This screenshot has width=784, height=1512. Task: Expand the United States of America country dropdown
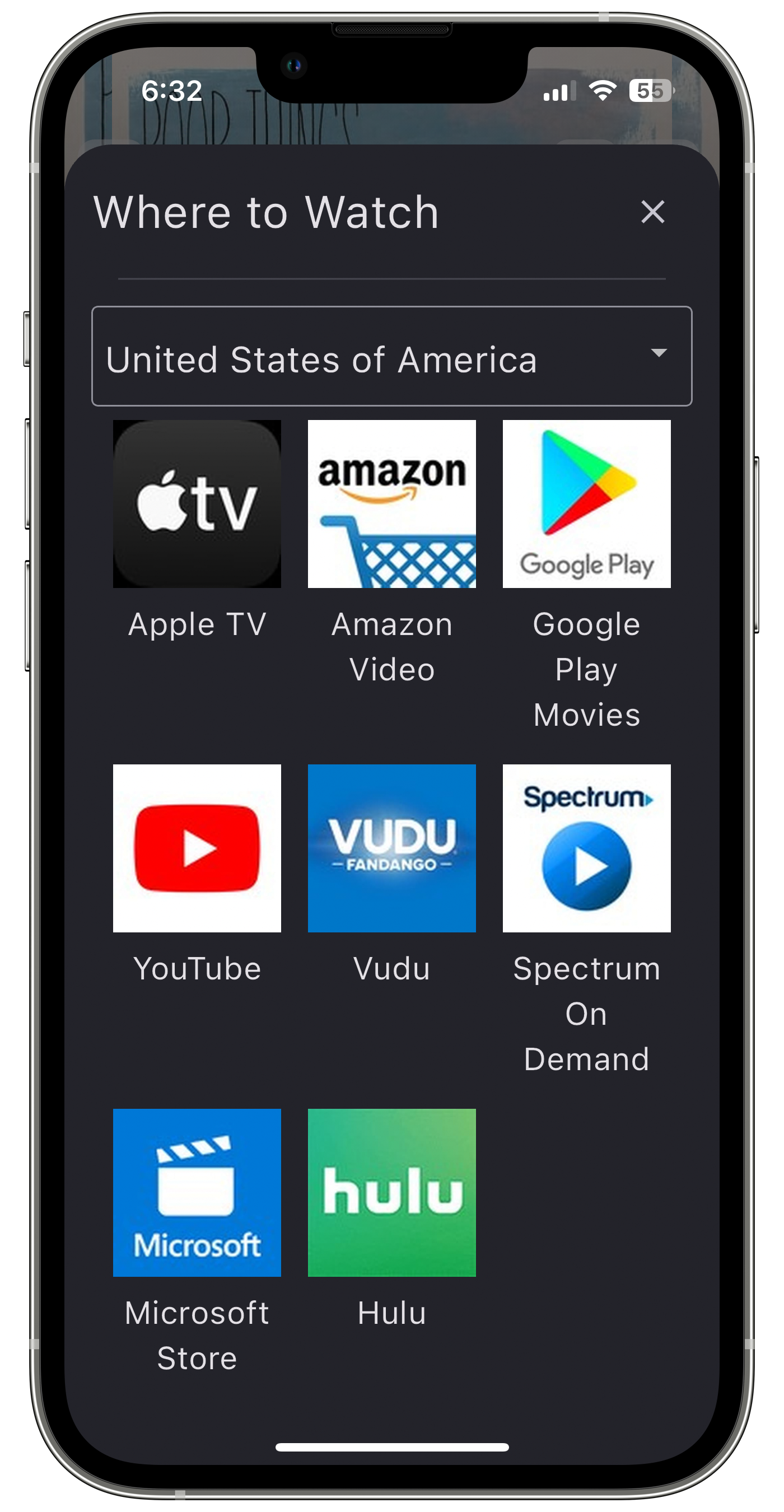(391, 356)
